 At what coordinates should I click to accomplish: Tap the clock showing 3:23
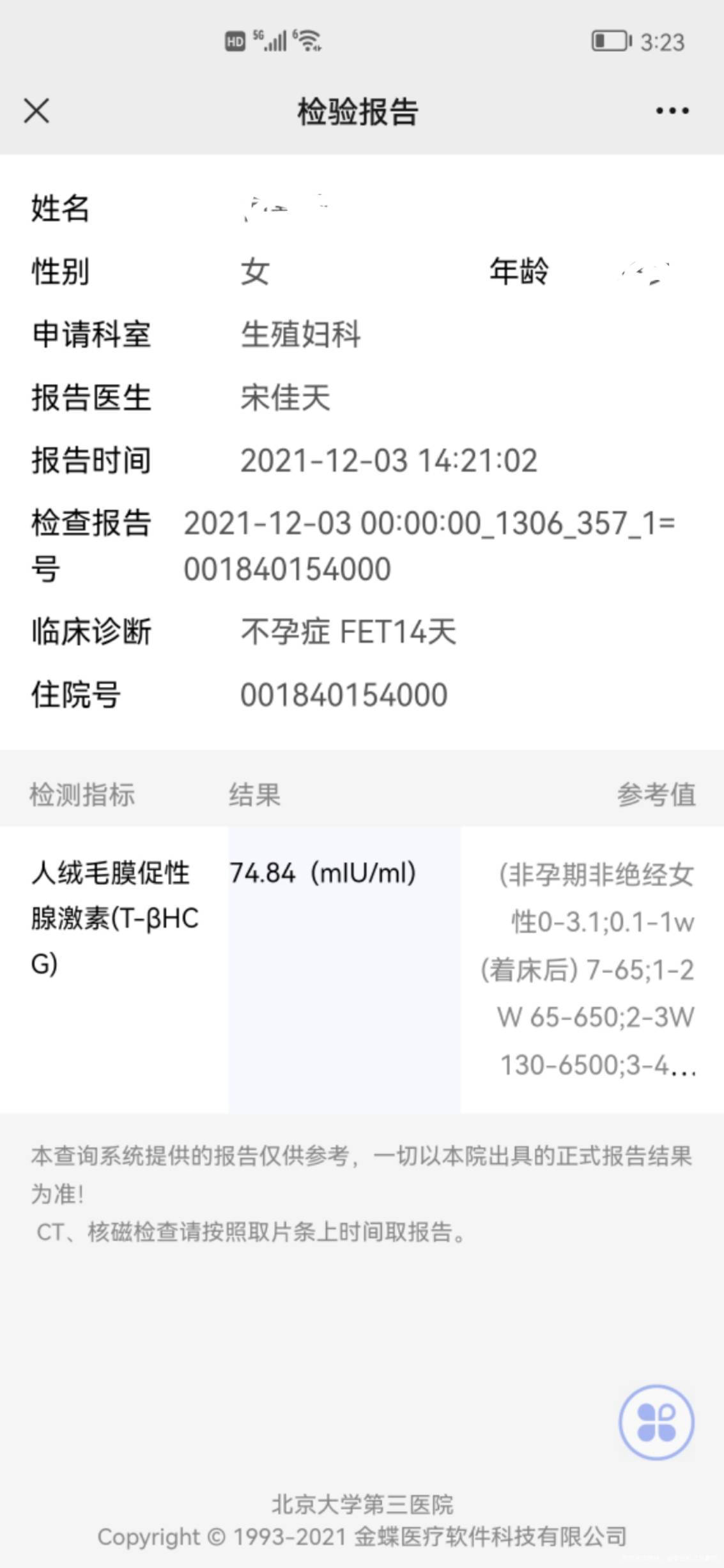tap(662, 40)
